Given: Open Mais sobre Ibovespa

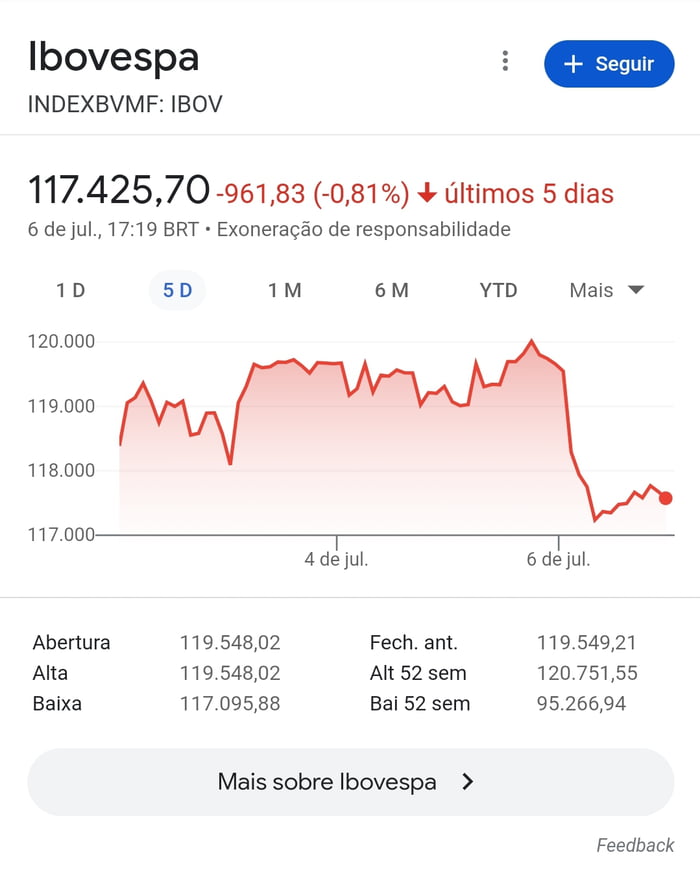Looking at the screenshot, I should [350, 782].
